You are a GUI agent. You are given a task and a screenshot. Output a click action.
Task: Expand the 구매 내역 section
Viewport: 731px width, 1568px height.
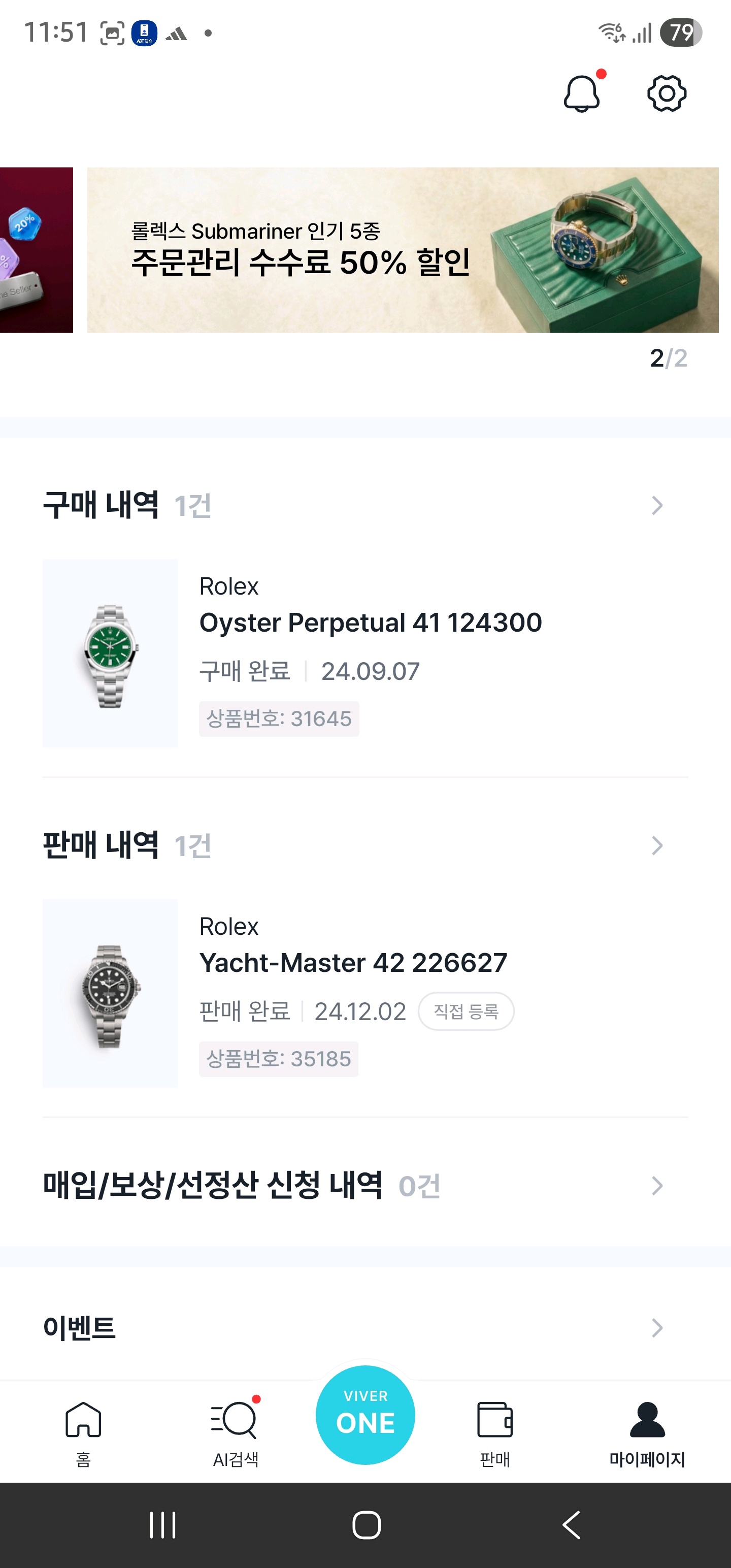(657, 505)
